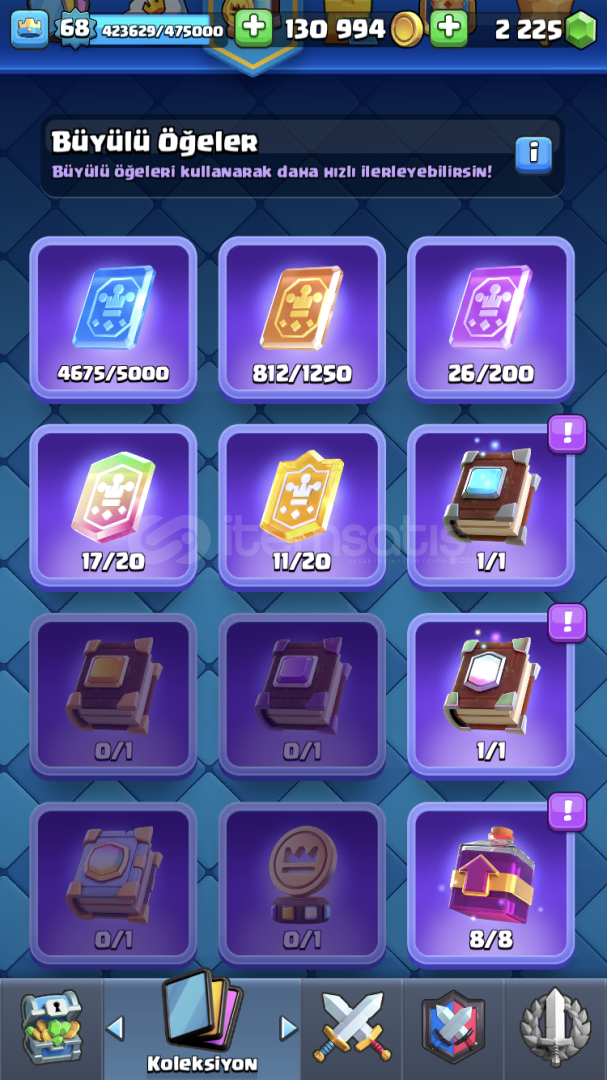Add experience with the green plus button
The height and width of the screenshot is (1080, 607).
pyautogui.click(x=253, y=28)
